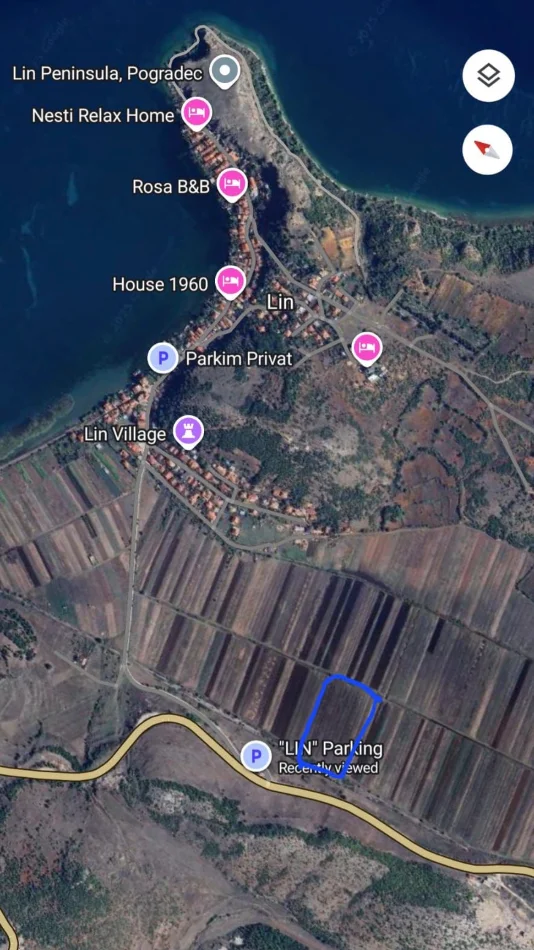
Task: Select the House 1960 lodging pin
Action: pyautogui.click(x=230, y=282)
